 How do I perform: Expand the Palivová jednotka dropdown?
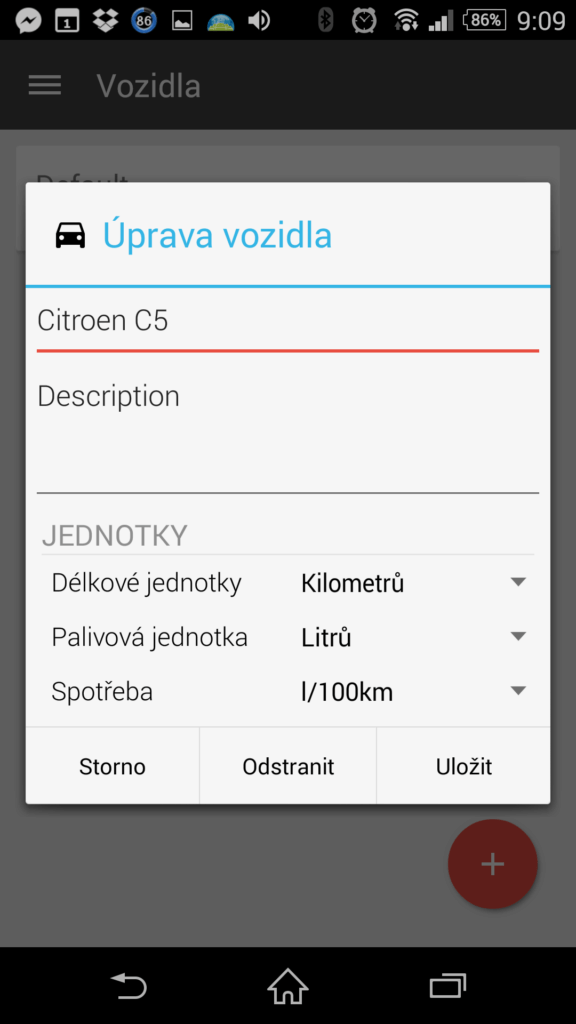point(413,637)
